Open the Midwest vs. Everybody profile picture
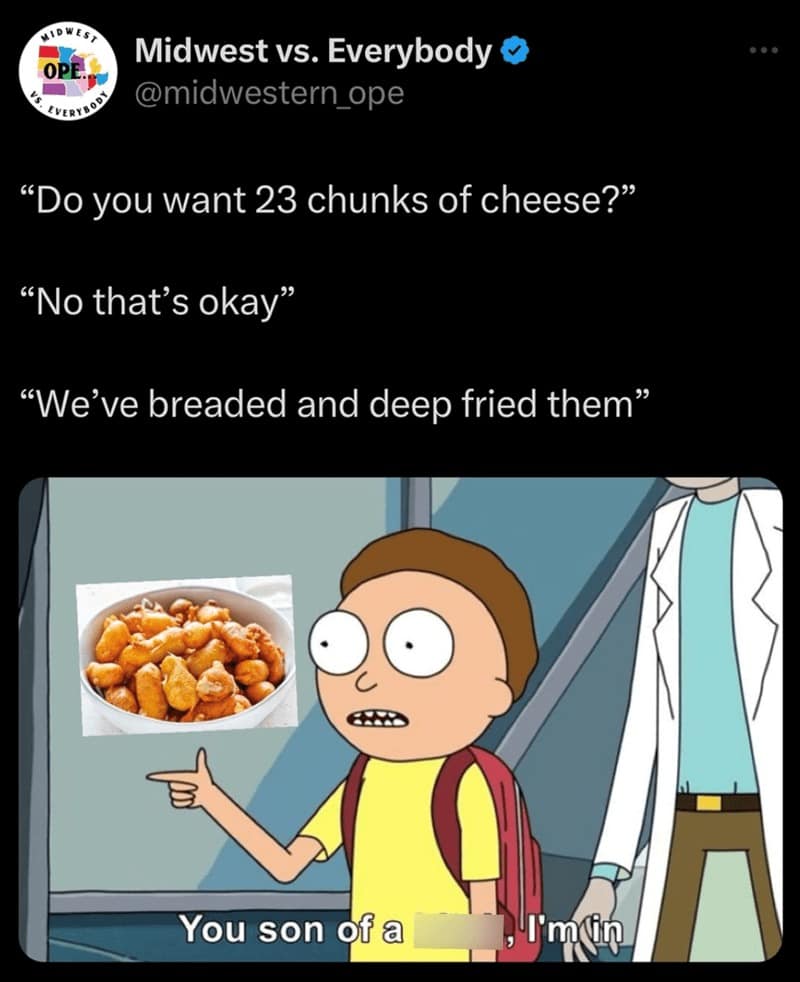Screen dimensions: 800x982 [68, 73]
